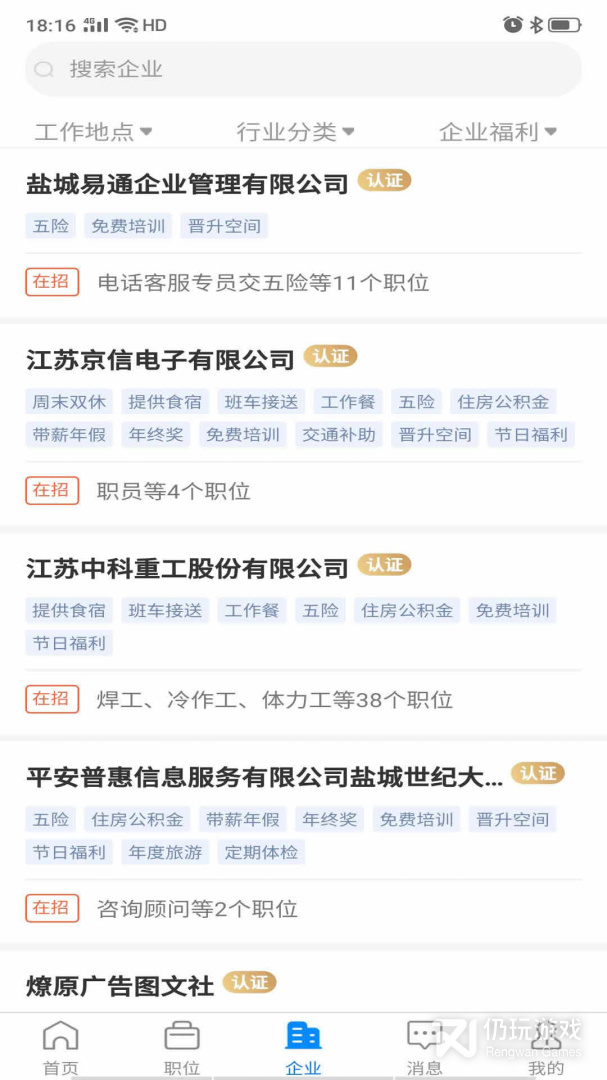Expand the 企业福利 filter dropdown
607x1080 pixels.
pos(497,131)
